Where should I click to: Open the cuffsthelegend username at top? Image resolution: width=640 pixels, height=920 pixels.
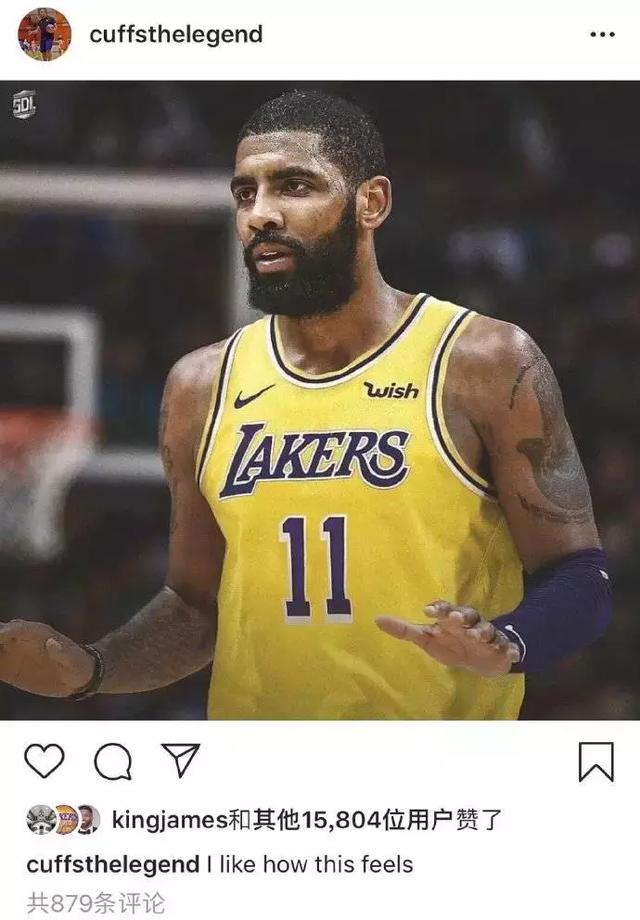176,34
